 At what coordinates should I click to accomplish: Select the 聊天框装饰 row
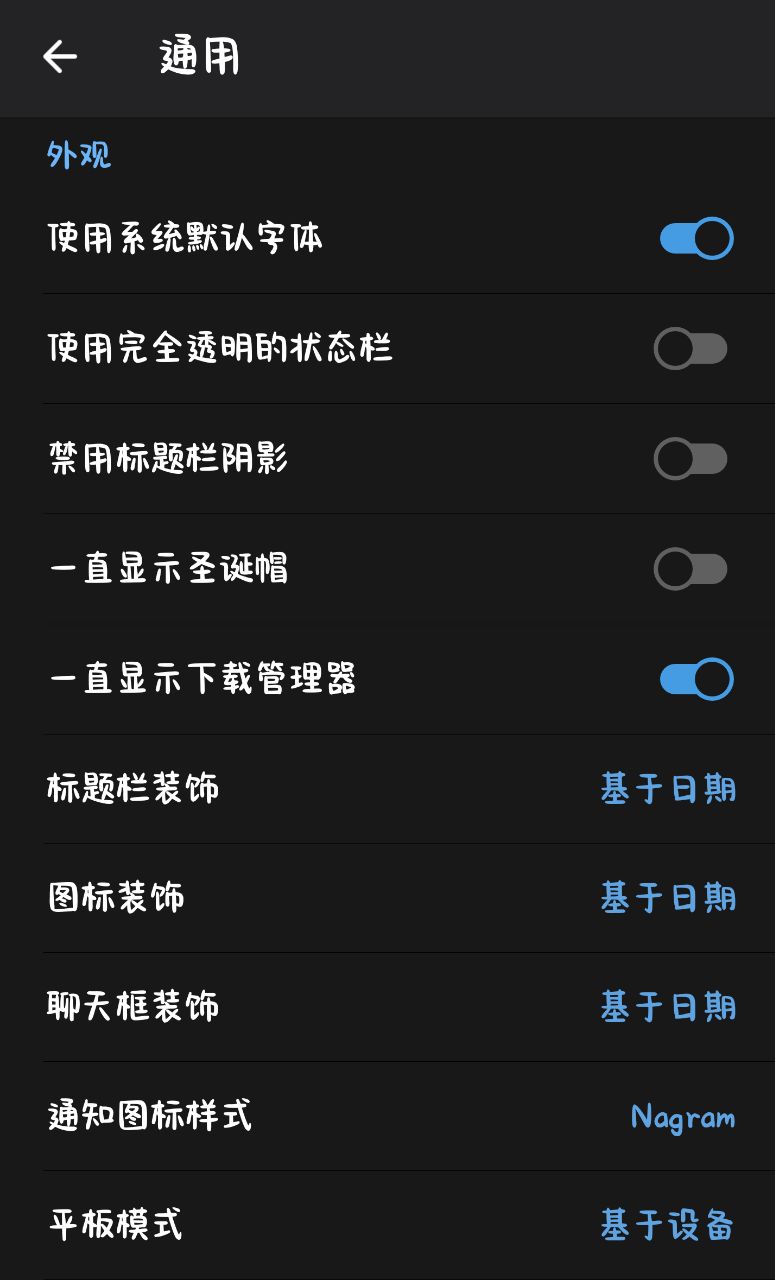390,1007
